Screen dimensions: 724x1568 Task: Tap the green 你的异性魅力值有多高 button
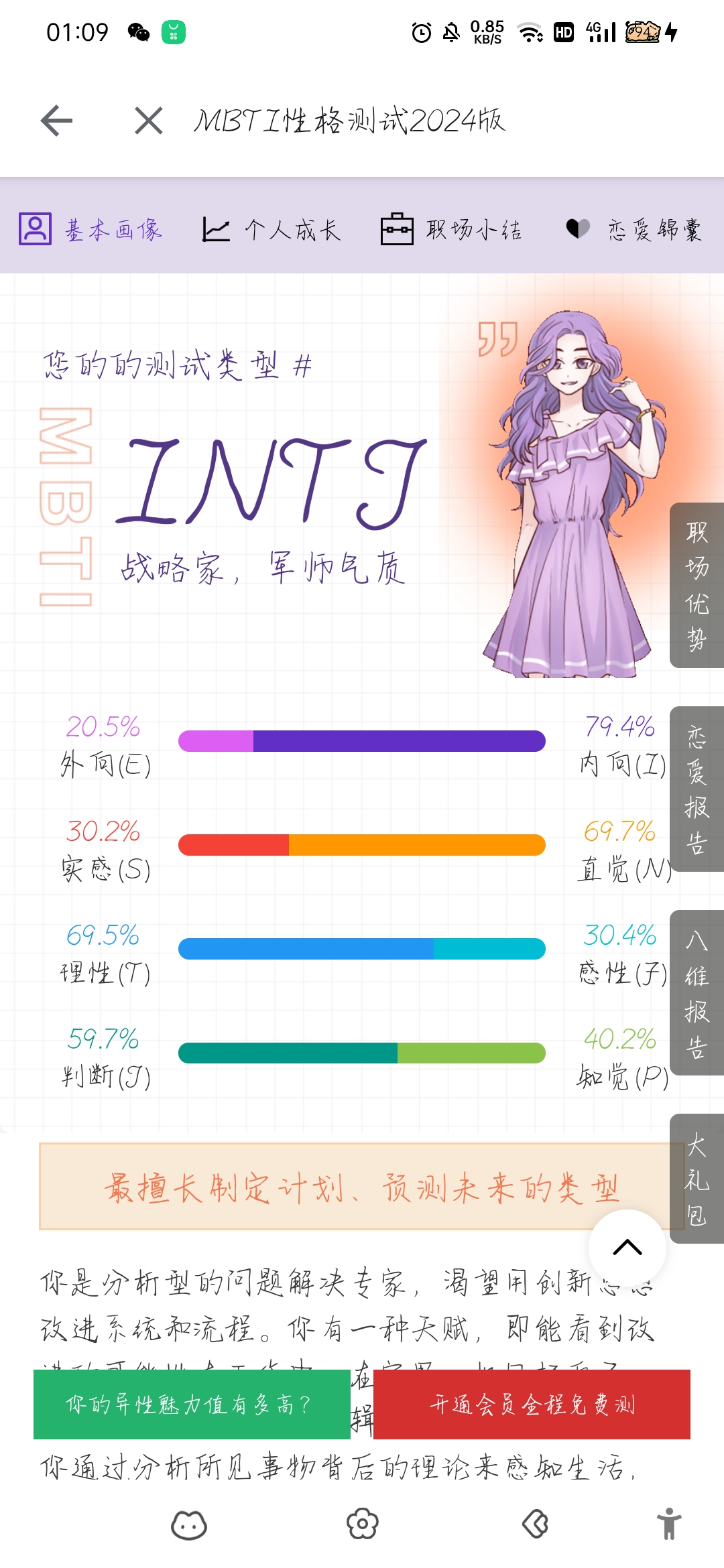(192, 1404)
